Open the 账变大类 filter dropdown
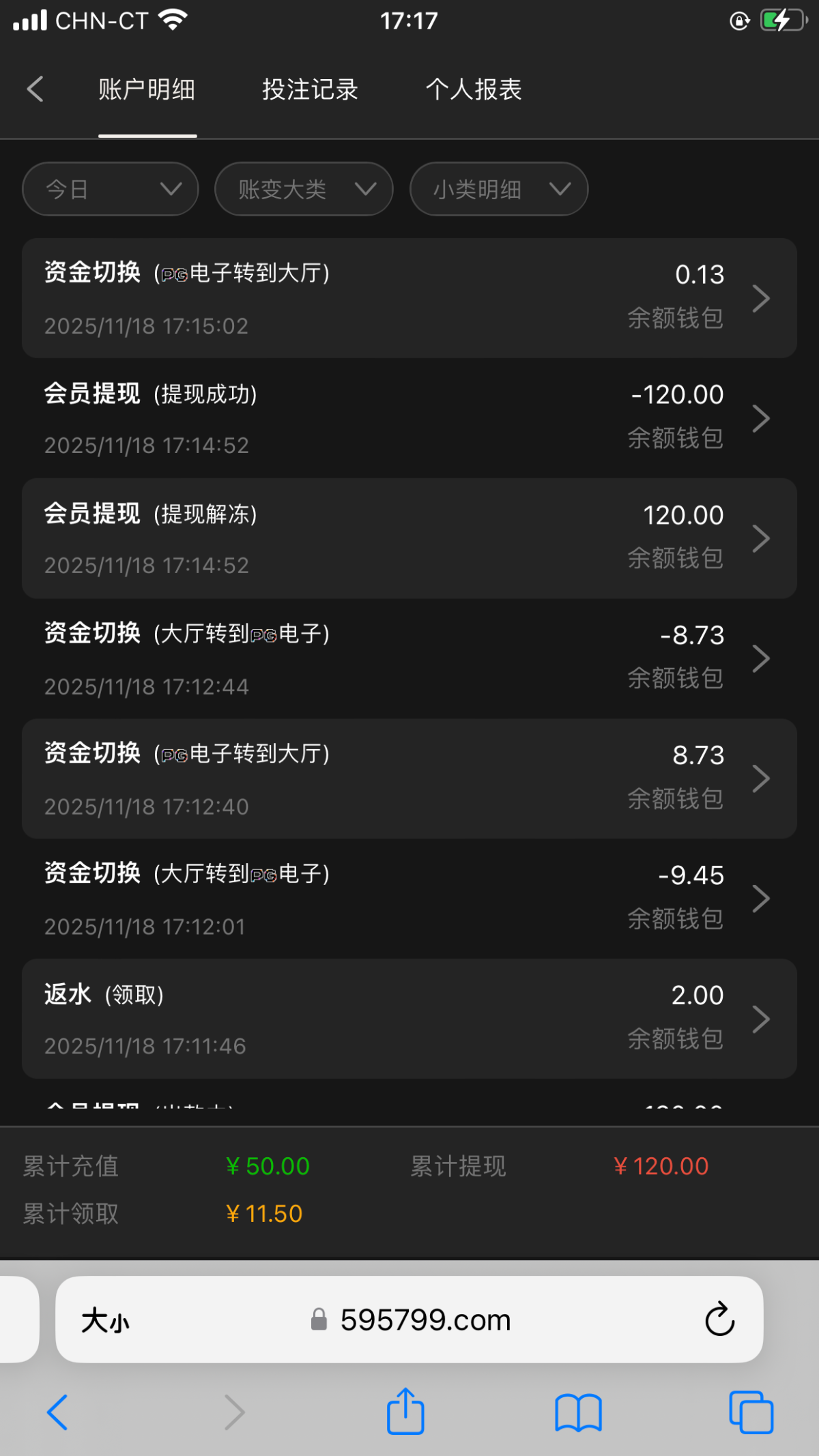 304,189
